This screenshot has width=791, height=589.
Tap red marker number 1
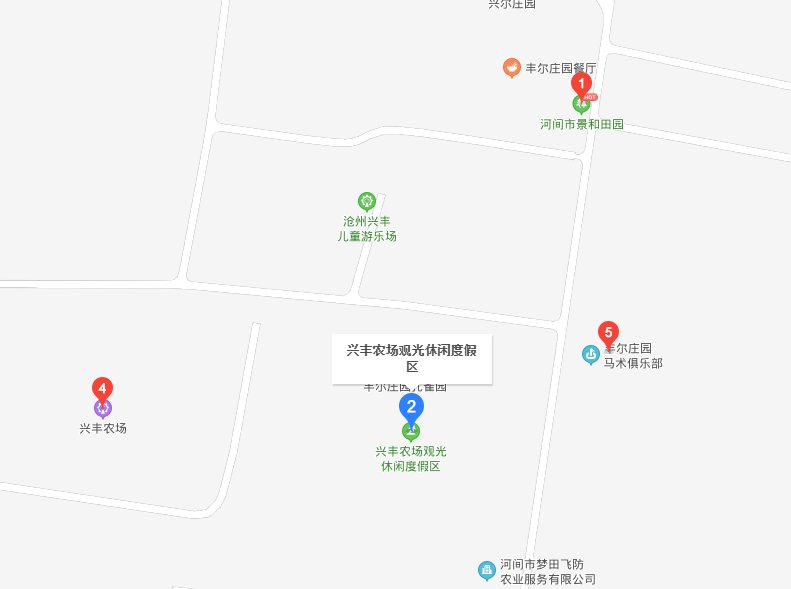(x=581, y=85)
